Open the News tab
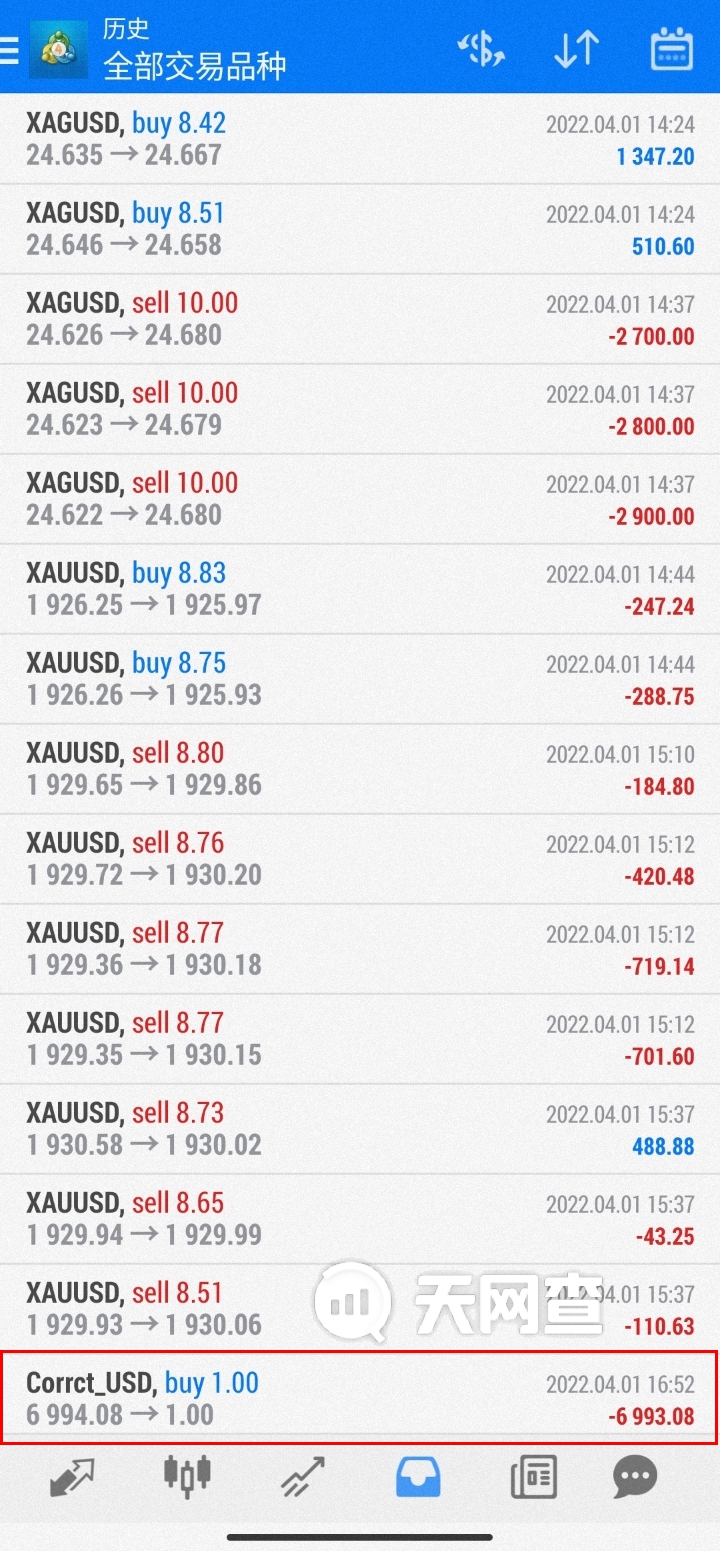 pyautogui.click(x=533, y=1476)
